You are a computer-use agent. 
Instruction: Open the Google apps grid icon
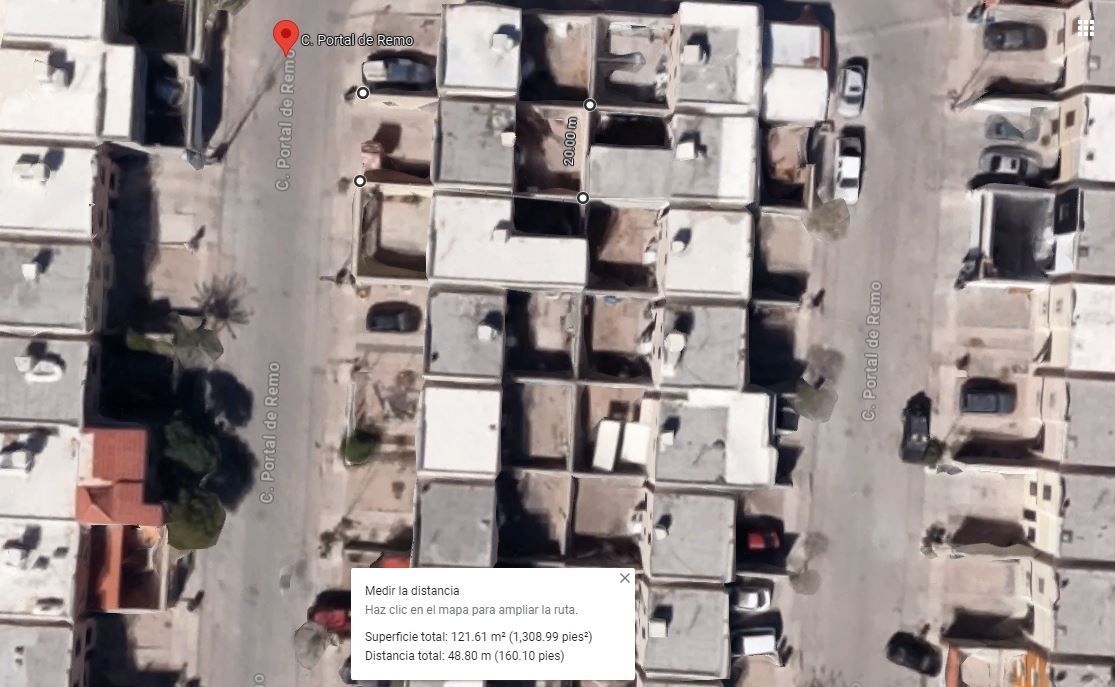point(1085,28)
